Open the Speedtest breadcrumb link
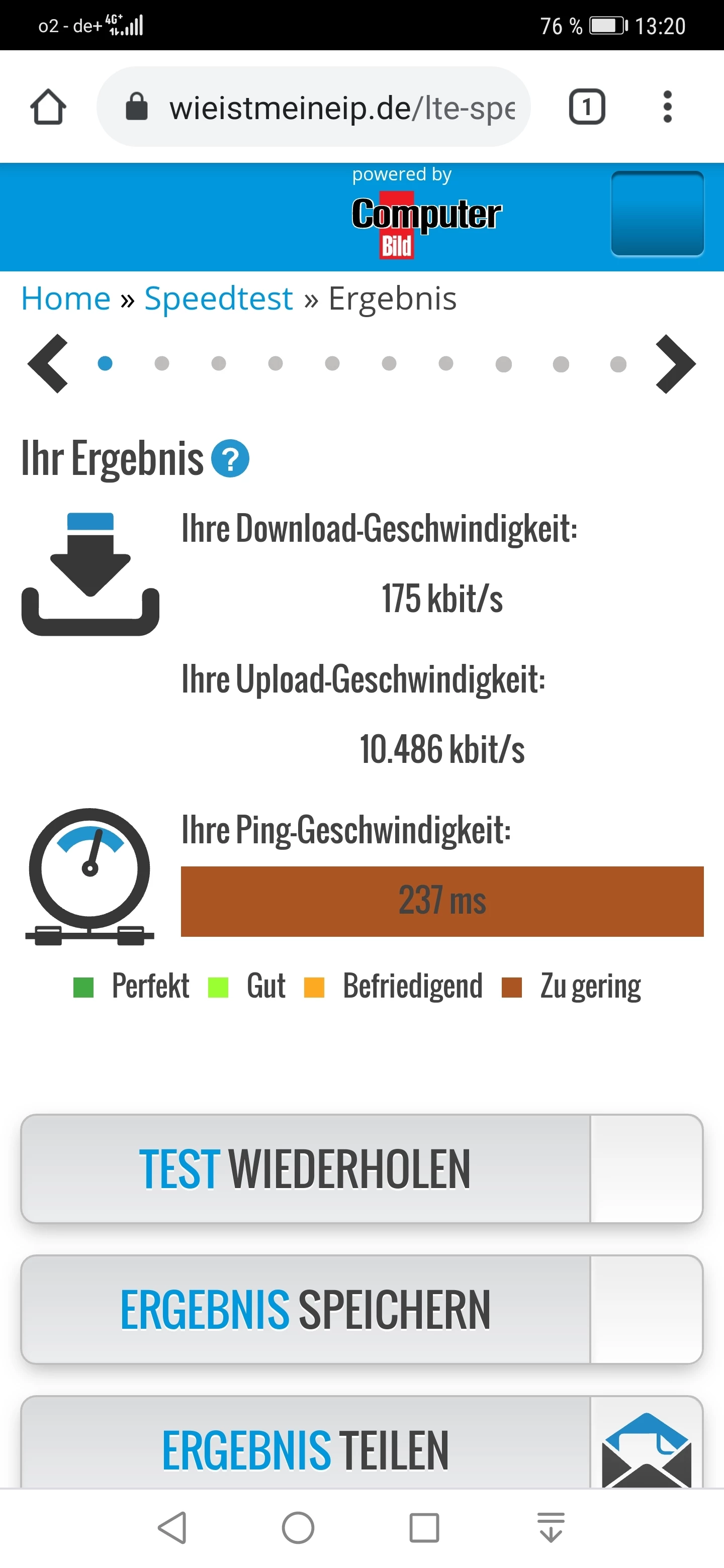 219,299
